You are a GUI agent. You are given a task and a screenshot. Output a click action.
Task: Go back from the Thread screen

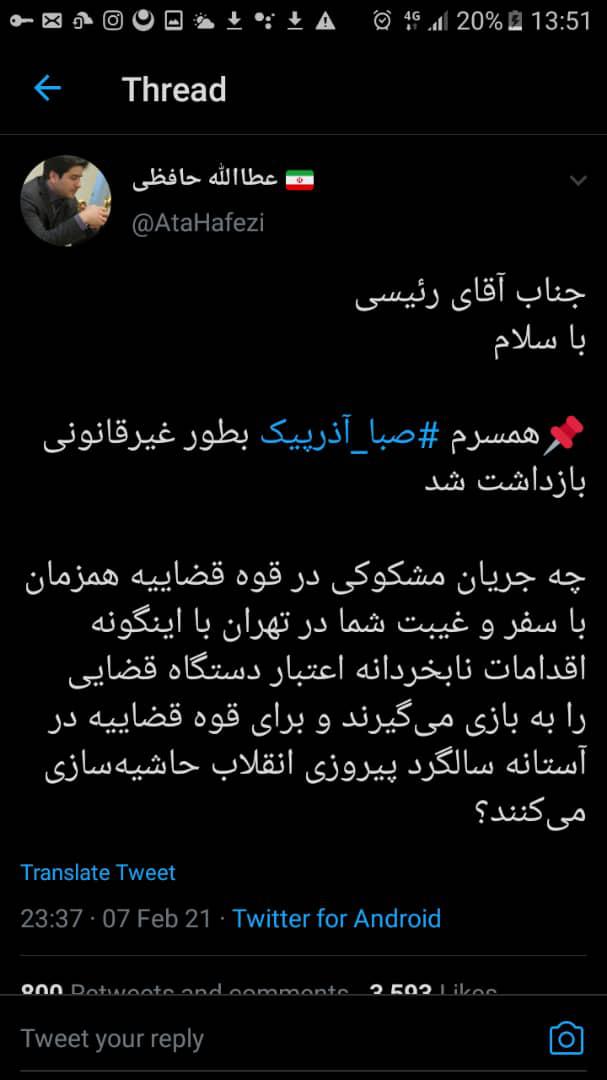click(x=48, y=89)
